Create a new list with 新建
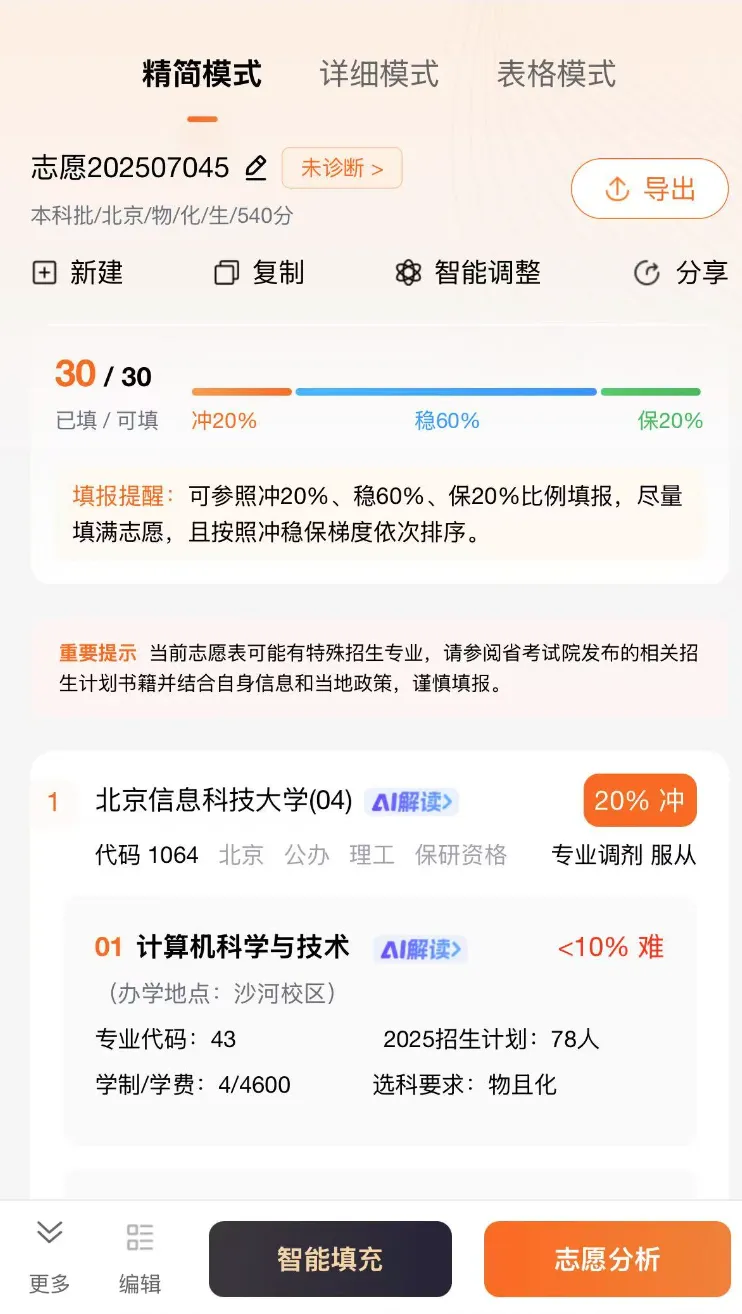This screenshot has height=1314, width=742. tap(78, 273)
